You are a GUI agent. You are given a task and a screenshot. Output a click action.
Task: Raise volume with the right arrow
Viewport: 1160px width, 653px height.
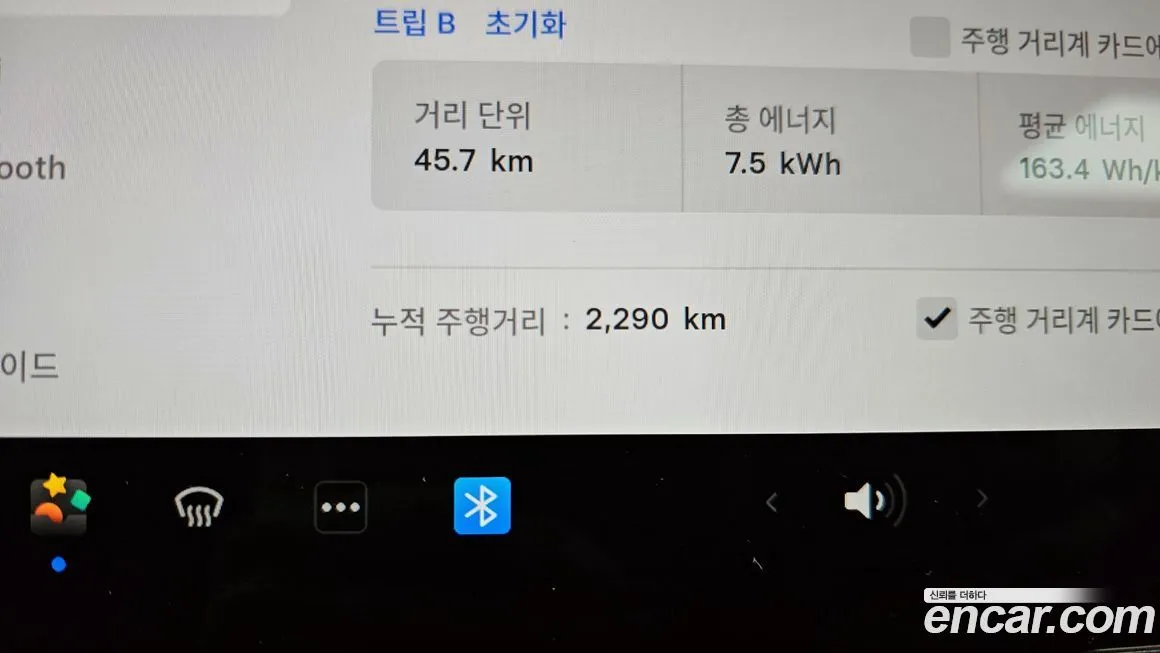[x=982, y=499]
